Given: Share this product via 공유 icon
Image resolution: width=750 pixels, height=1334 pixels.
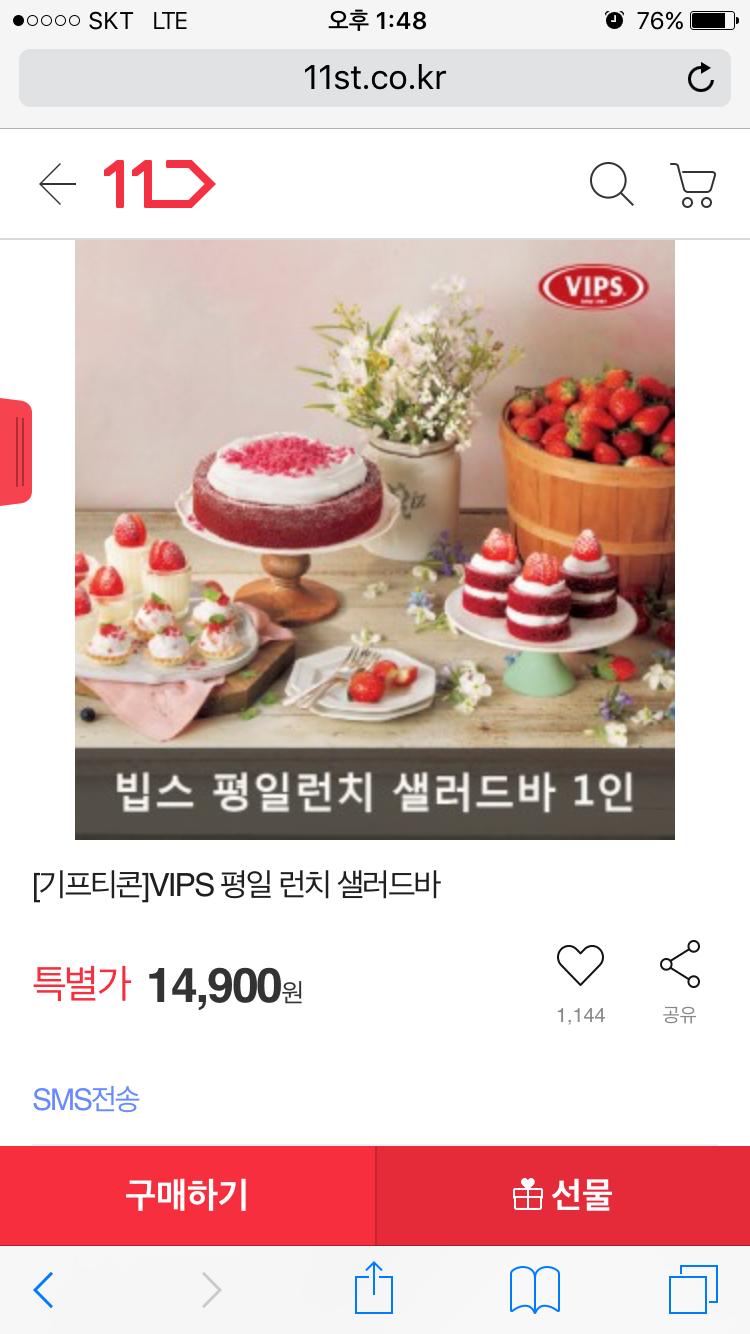Looking at the screenshot, I should 680,964.
